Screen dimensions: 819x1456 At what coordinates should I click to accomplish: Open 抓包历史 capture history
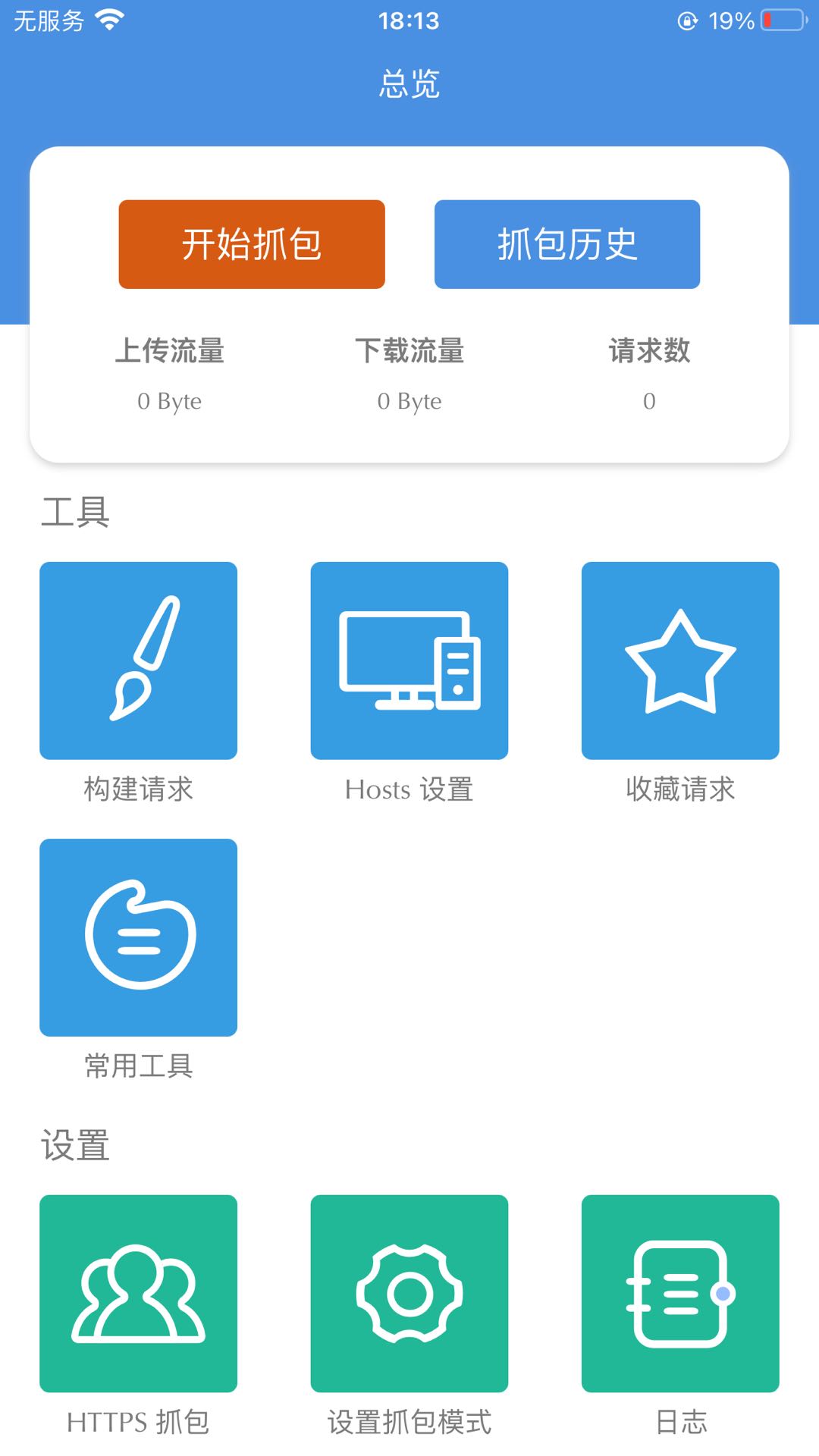click(x=566, y=244)
